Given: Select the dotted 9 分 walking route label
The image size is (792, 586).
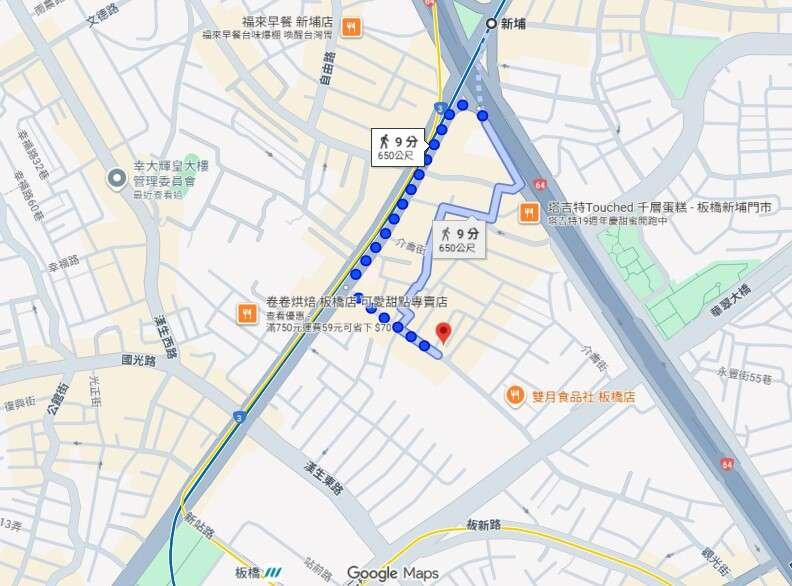Looking at the screenshot, I should [398, 148].
